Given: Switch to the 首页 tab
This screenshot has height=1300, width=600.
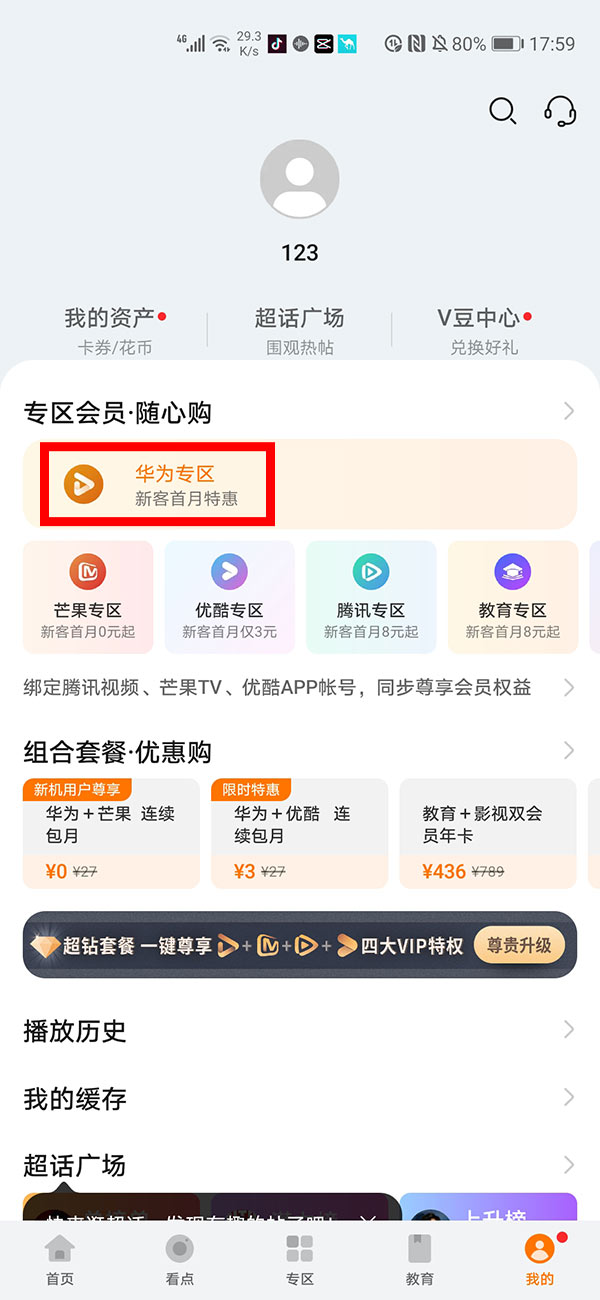Looking at the screenshot, I should tap(60, 1259).
